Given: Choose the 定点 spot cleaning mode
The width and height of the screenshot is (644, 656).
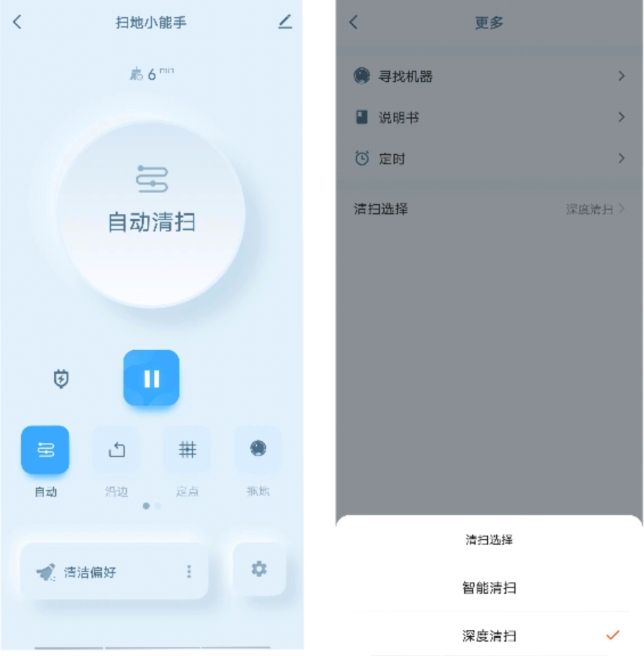Looking at the screenshot, I should pos(187,450).
